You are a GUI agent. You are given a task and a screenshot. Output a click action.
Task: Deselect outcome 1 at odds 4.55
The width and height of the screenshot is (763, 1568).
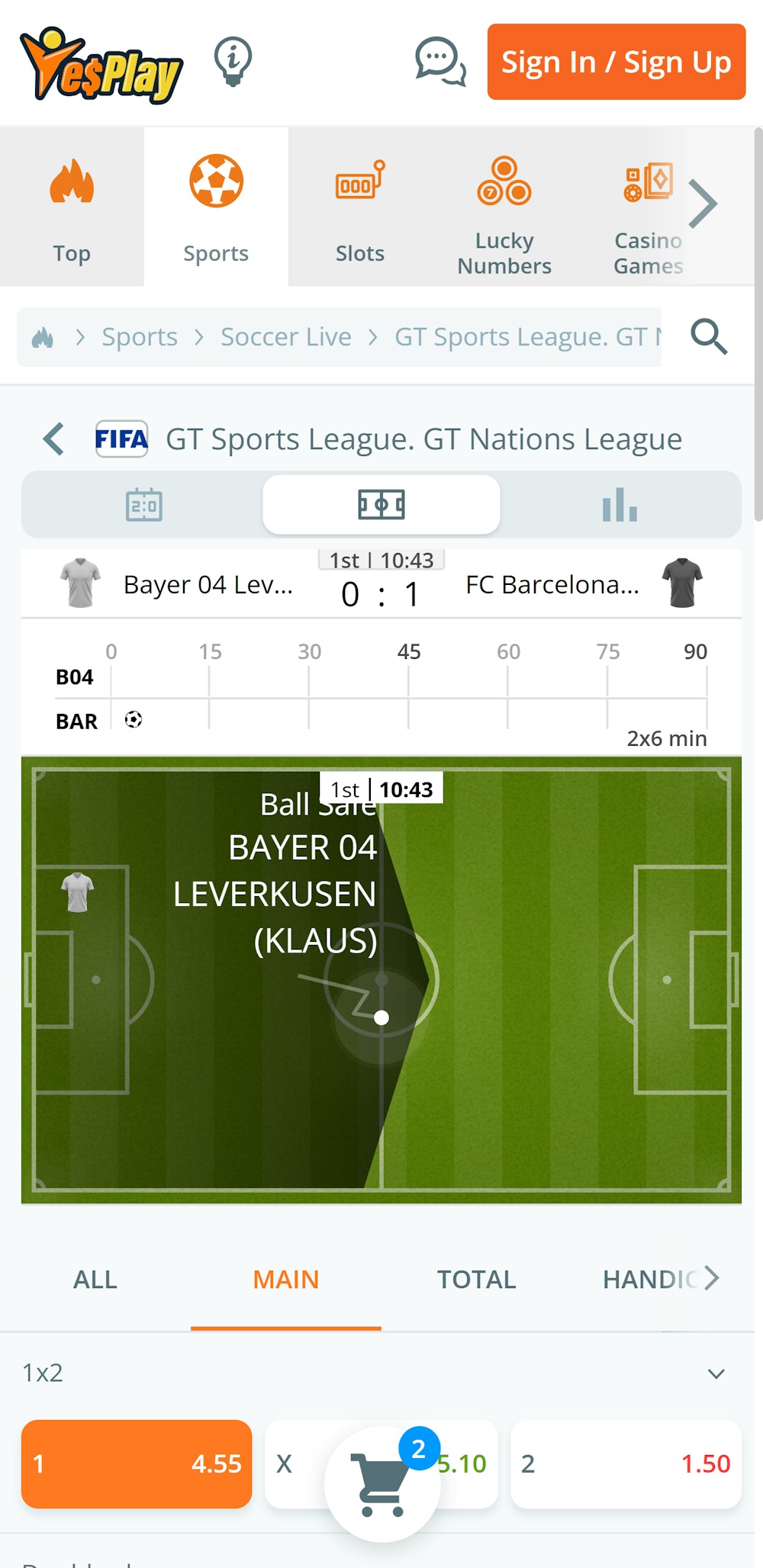coord(137,1464)
